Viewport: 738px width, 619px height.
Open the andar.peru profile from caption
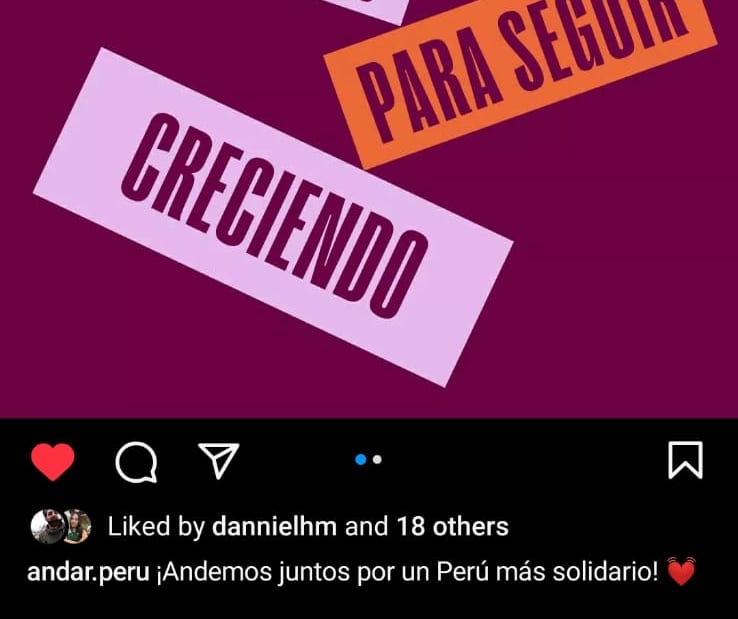click(88, 573)
